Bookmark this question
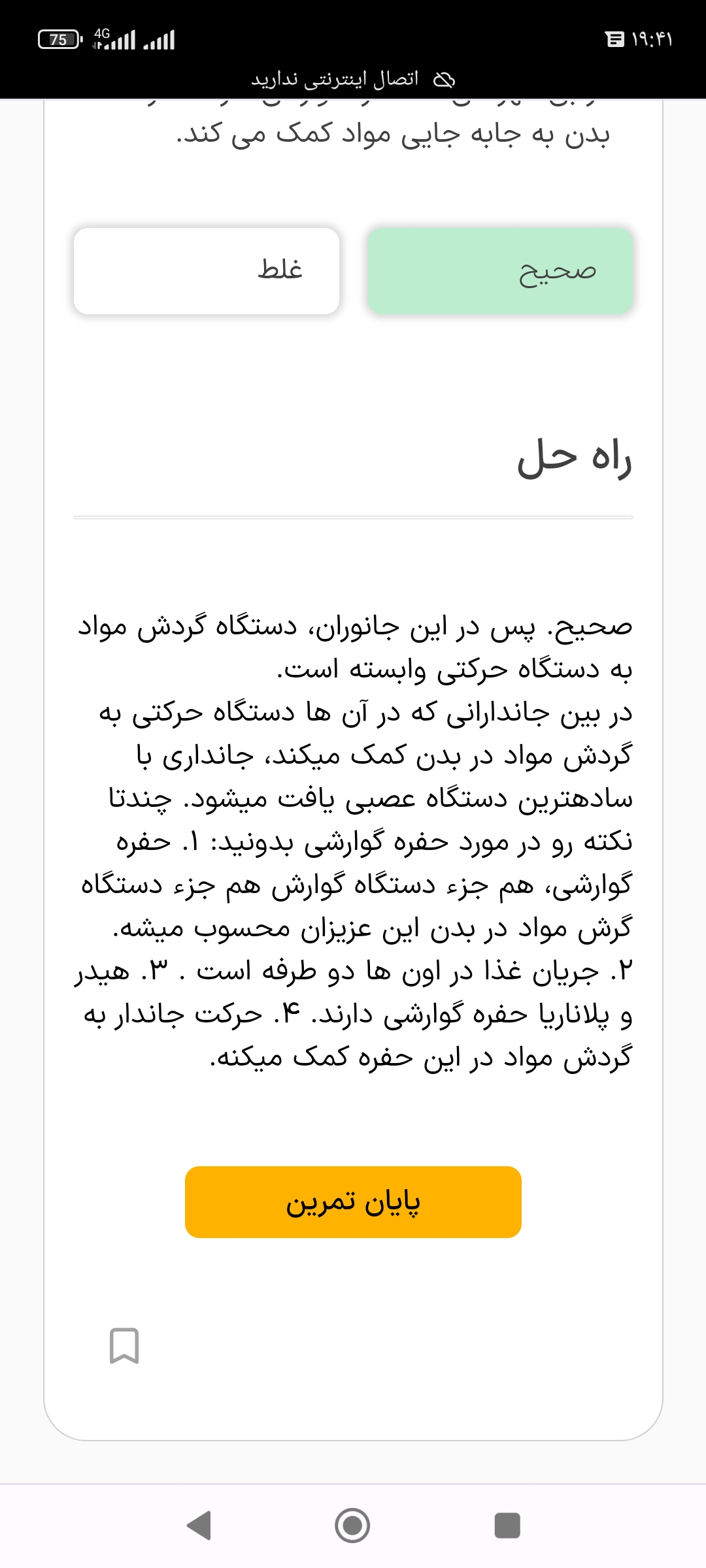The image size is (706, 1568). (x=124, y=1346)
